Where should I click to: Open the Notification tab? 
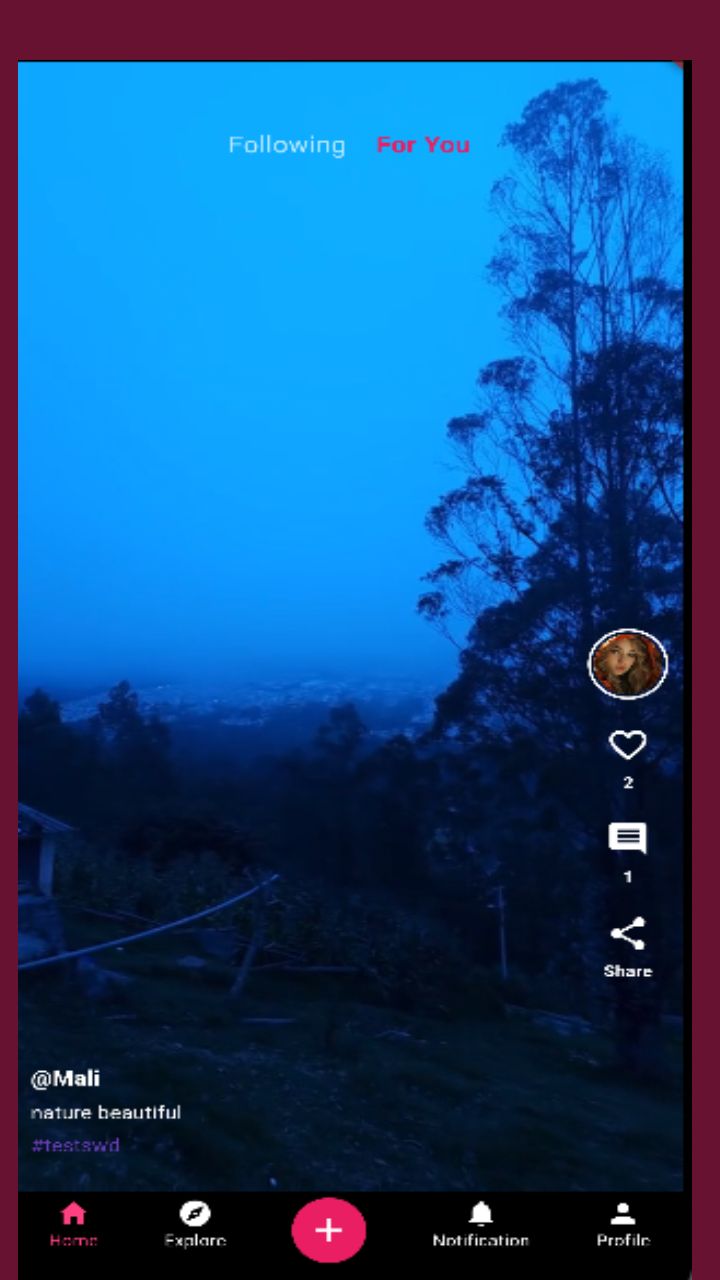click(x=481, y=1225)
